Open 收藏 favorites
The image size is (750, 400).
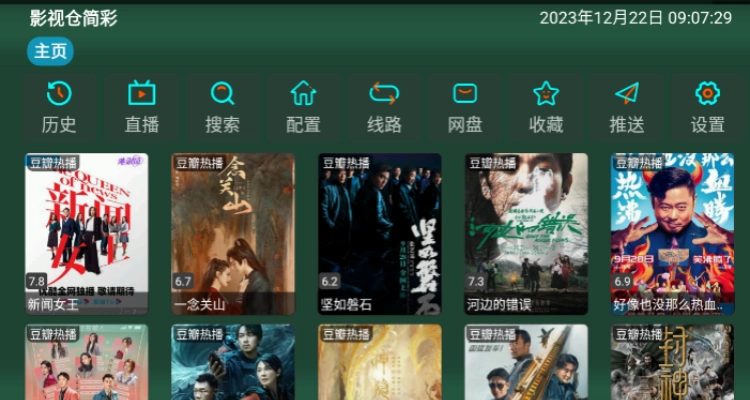(x=546, y=107)
